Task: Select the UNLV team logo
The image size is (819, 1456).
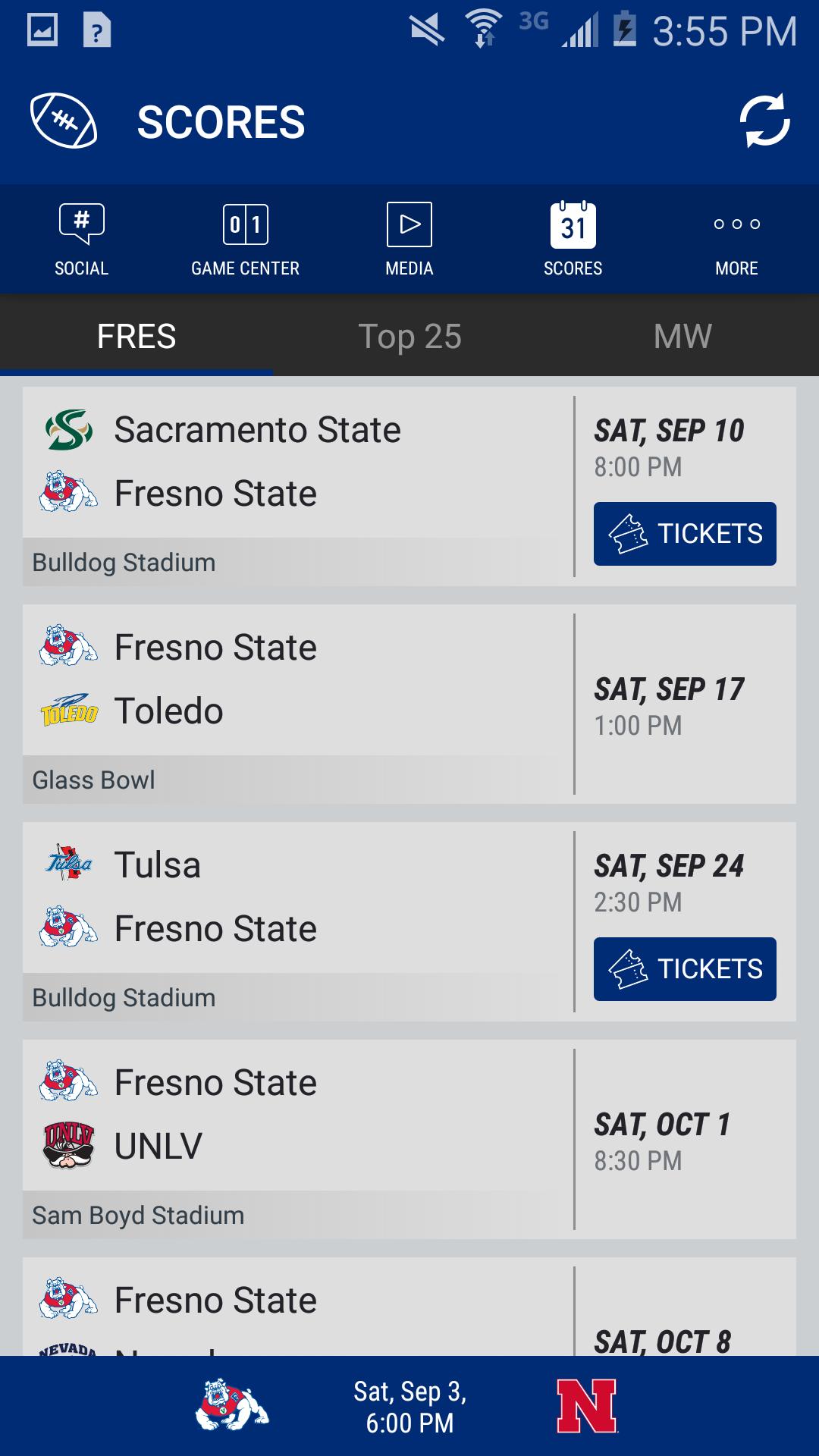Action: pyautogui.click(x=67, y=1145)
